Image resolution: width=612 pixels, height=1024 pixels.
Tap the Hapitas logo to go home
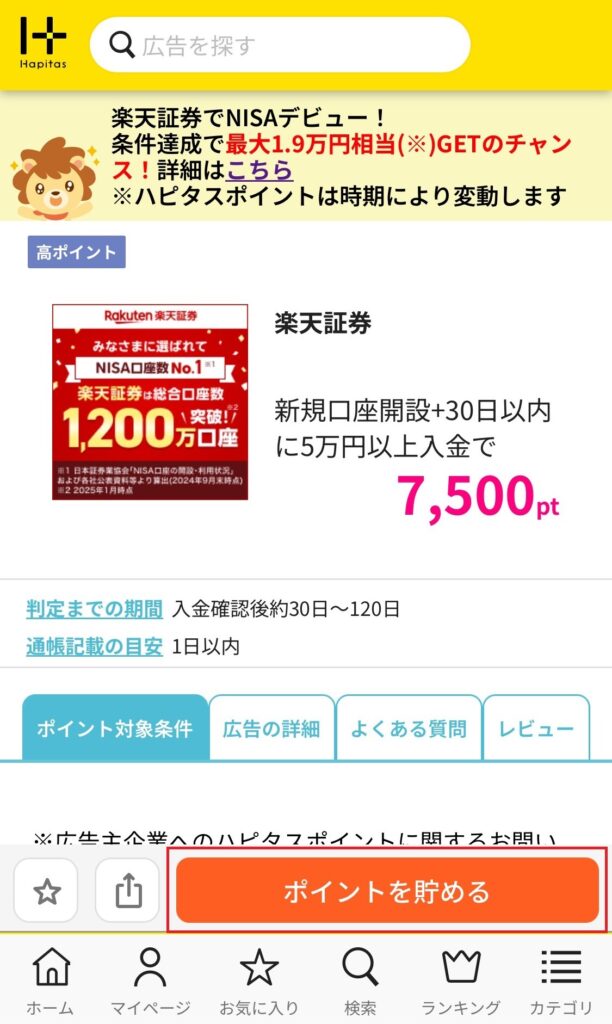[x=43, y=44]
